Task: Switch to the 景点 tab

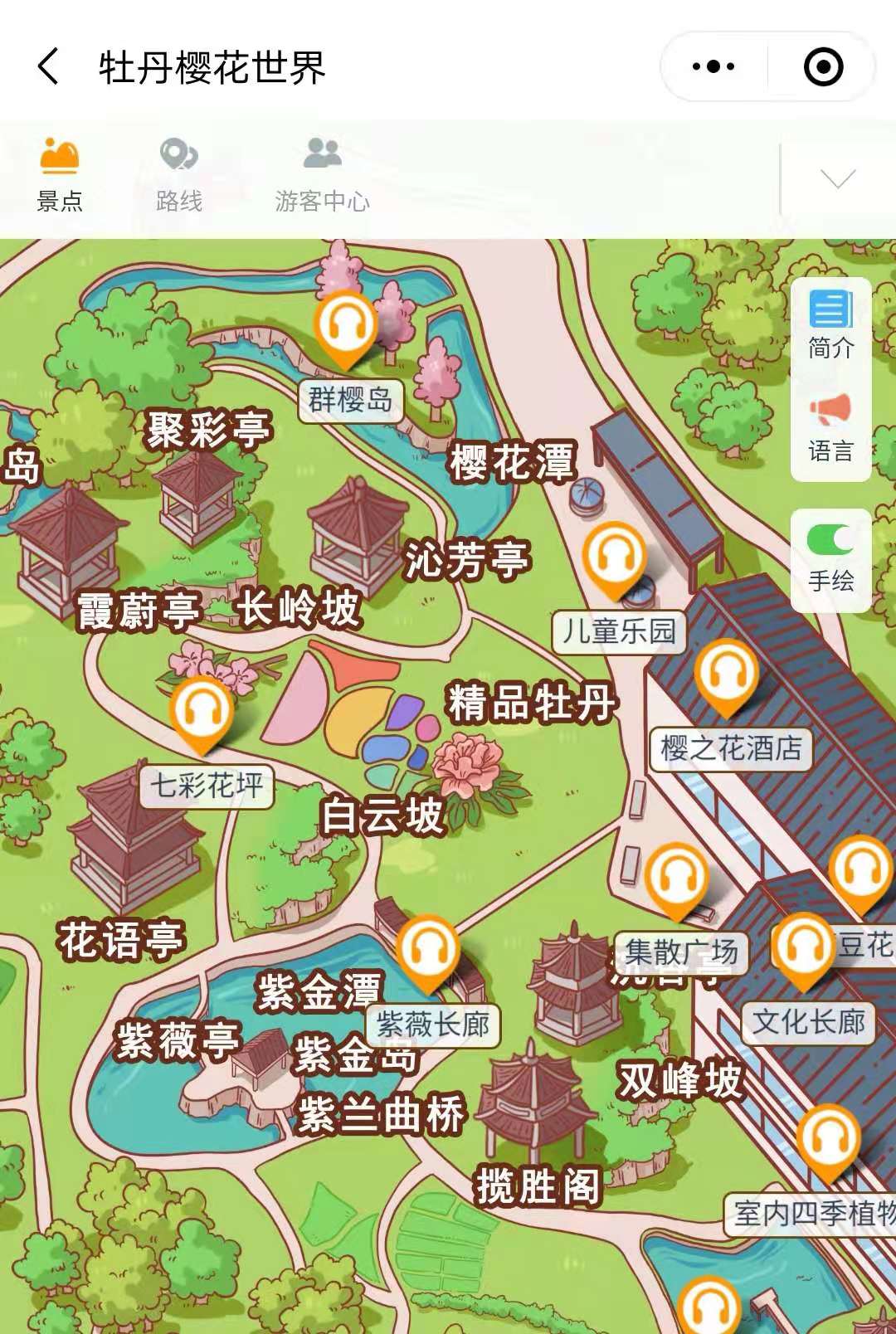Action: (x=60, y=175)
